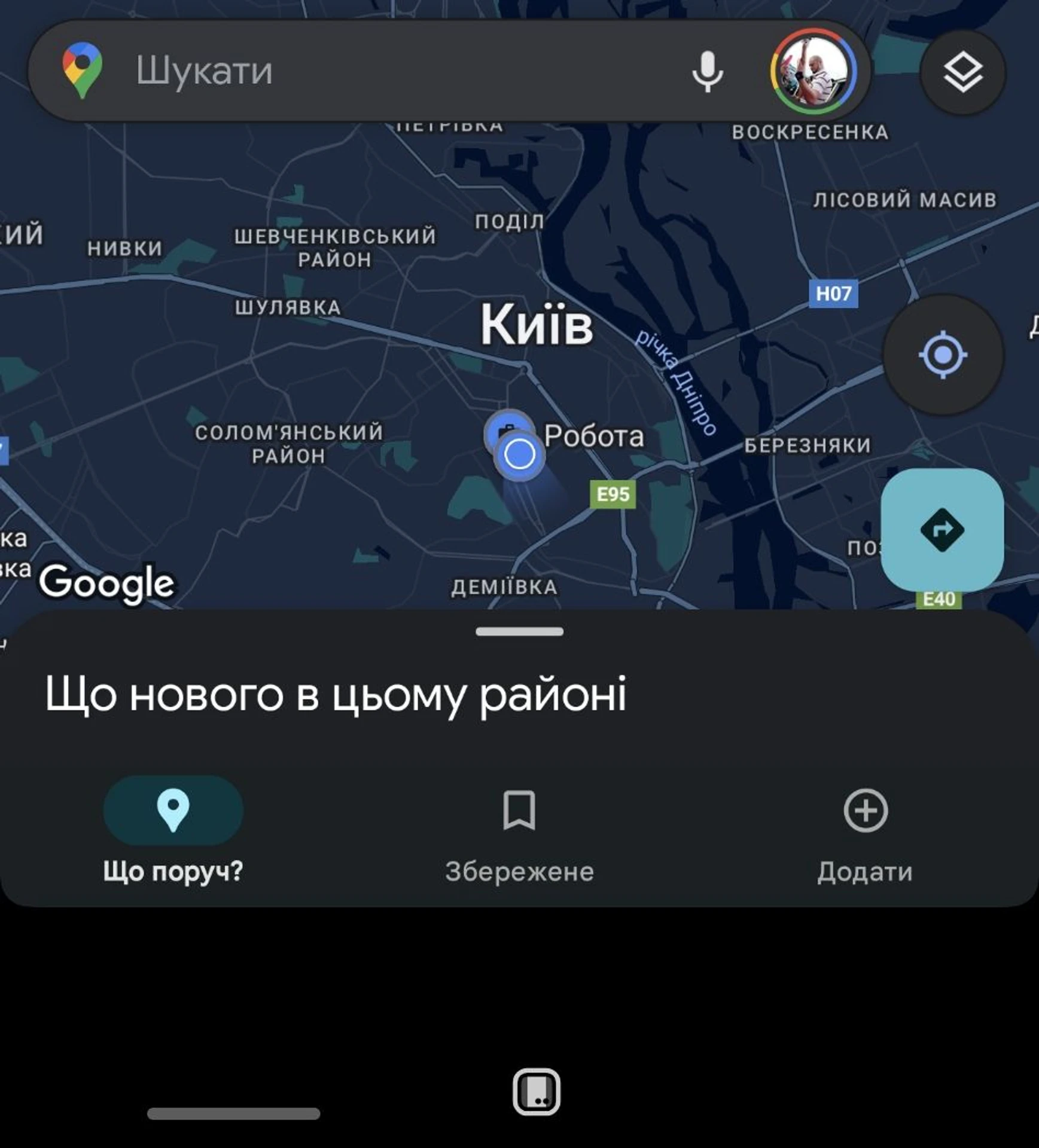The height and width of the screenshot is (1148, 1039).
Task: Tap the bottom sheet drag handle
Action: click(x=519, y=631)
